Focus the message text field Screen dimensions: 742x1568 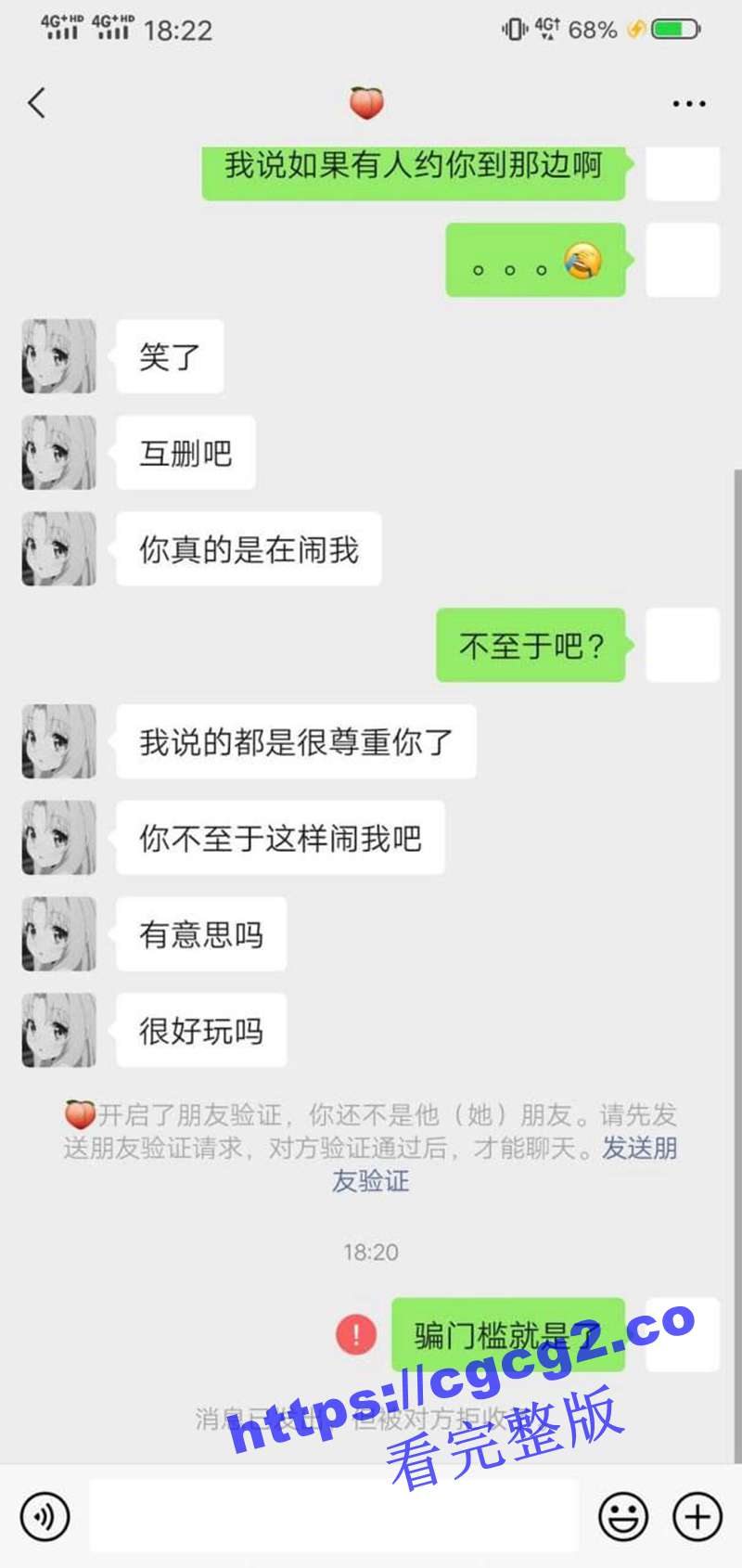(x=334, y=1517)
